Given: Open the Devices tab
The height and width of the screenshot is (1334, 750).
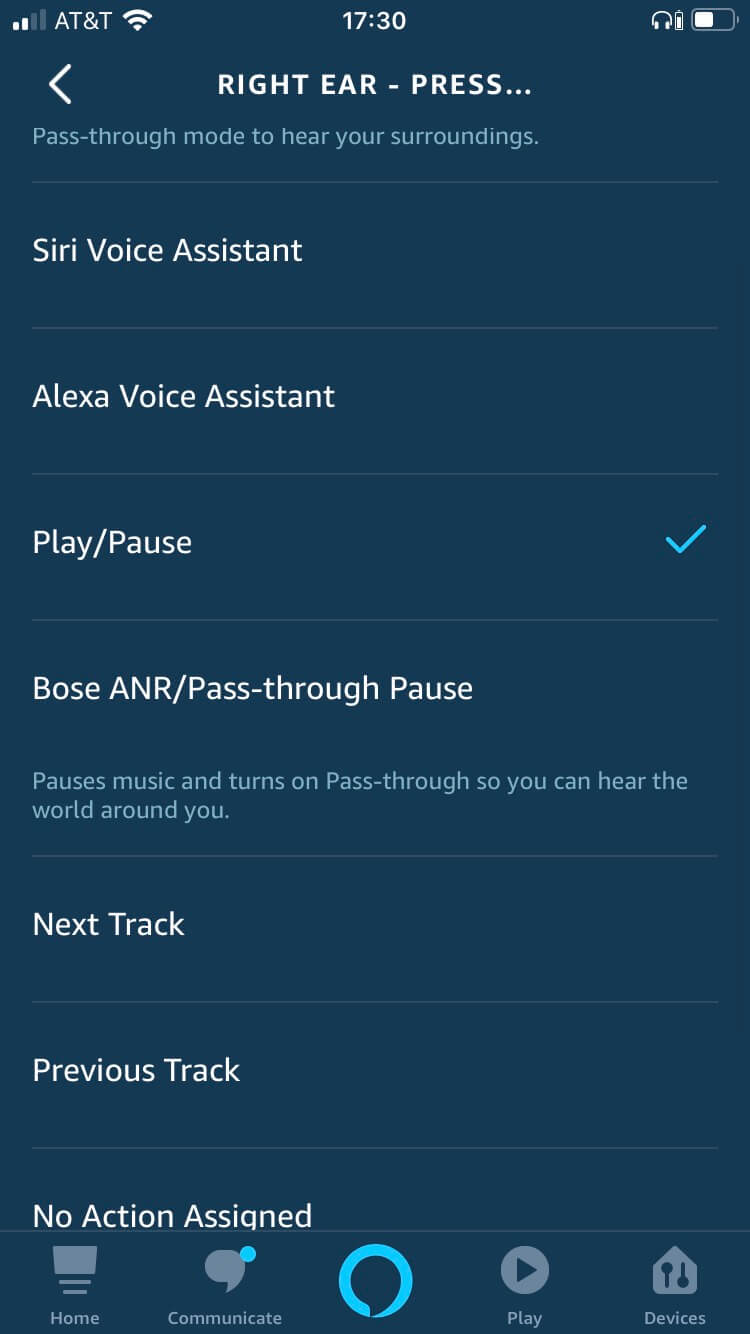Looking at the screenshot, I should [675, 1286].
